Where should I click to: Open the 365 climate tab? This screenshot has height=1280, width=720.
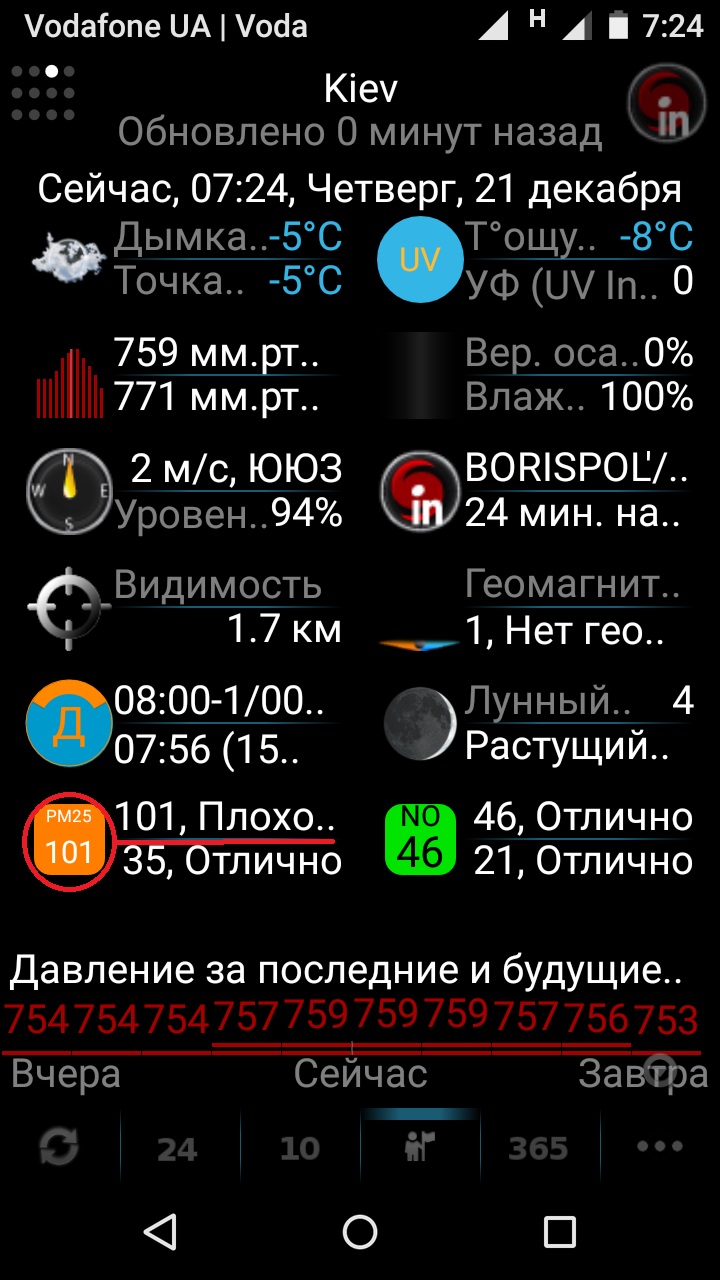click(x=538, y=1148)
